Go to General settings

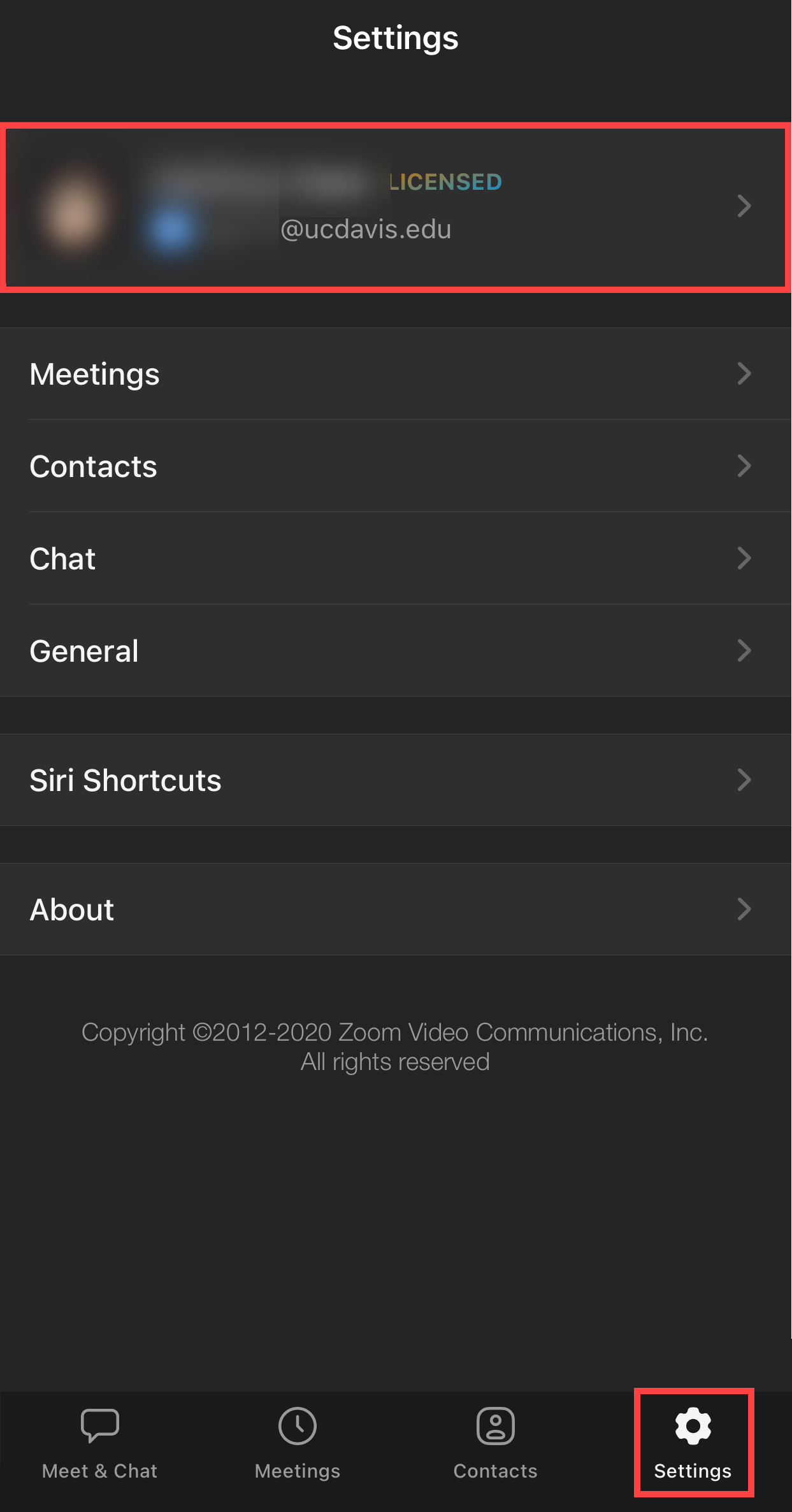tap(395, 651)
